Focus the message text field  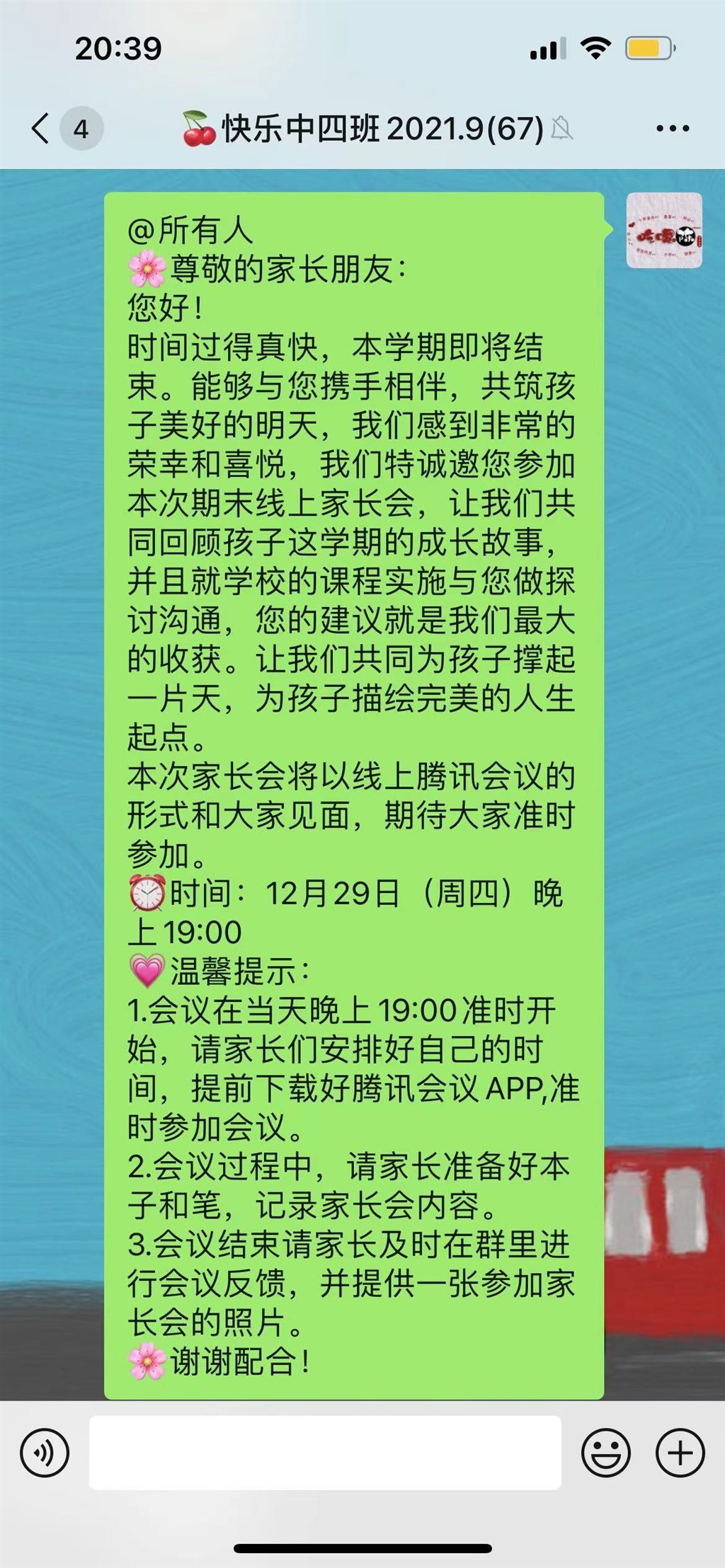(325, 1453)
